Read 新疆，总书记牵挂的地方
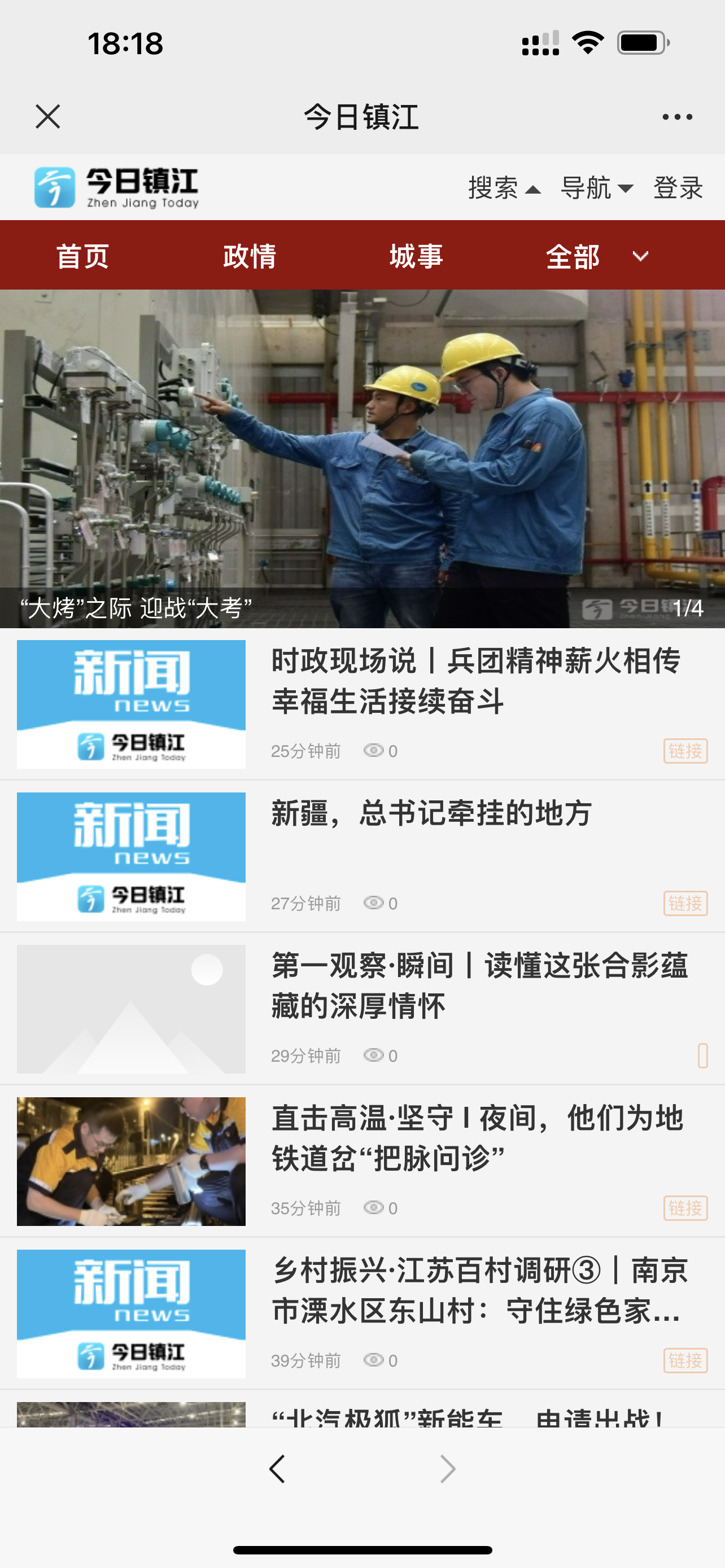Viewport: 725px width, 1568px height. [x=431, y=813]
